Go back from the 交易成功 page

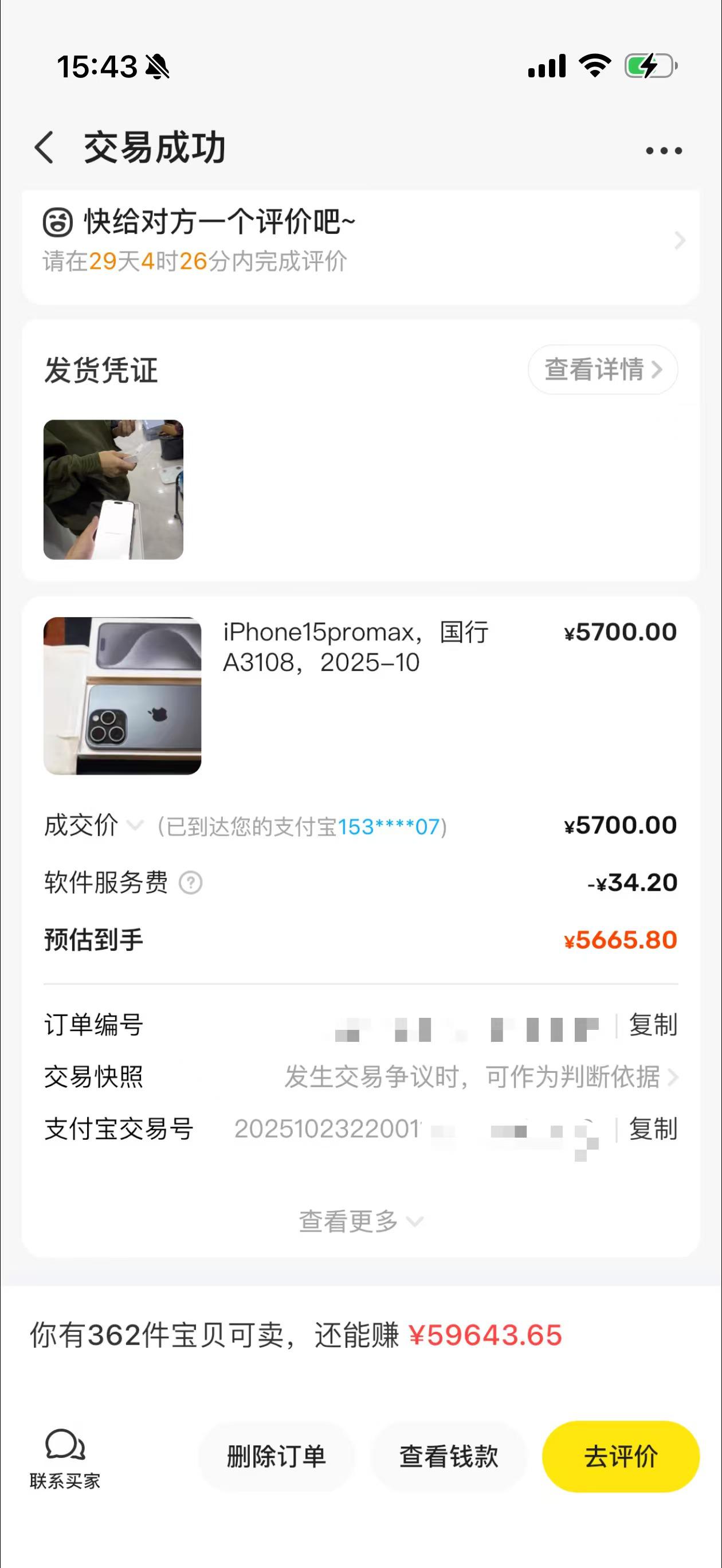click(45, 148)
